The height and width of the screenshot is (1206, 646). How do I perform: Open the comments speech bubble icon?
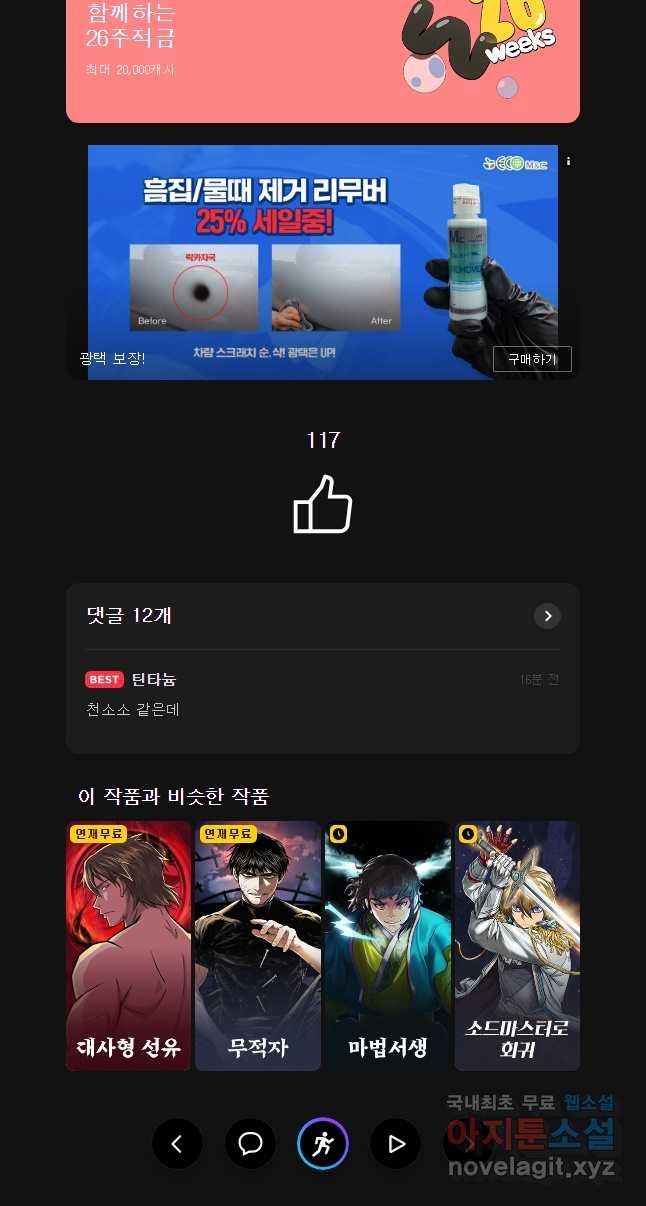[x=250, y=1144]
